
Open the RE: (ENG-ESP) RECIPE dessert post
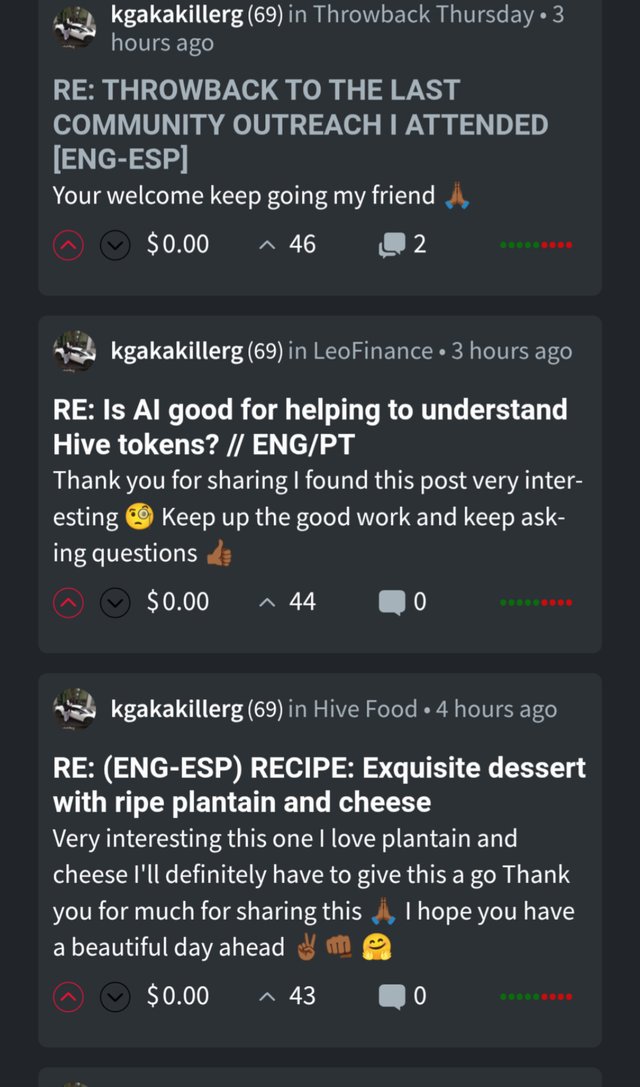[x=318, y=785]
